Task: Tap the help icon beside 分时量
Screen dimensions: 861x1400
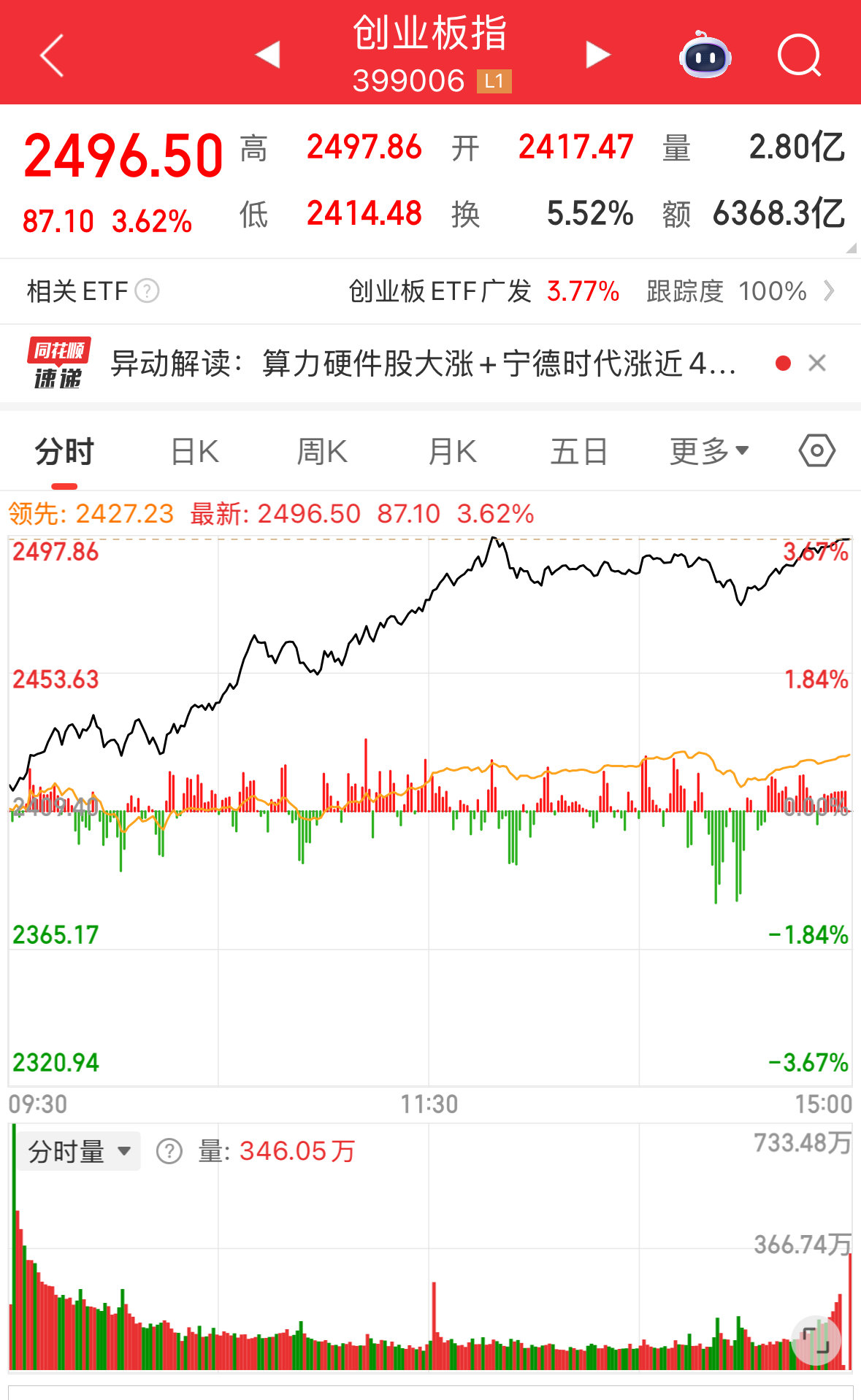Action: pyautogui.click(x=169, y=1151)
